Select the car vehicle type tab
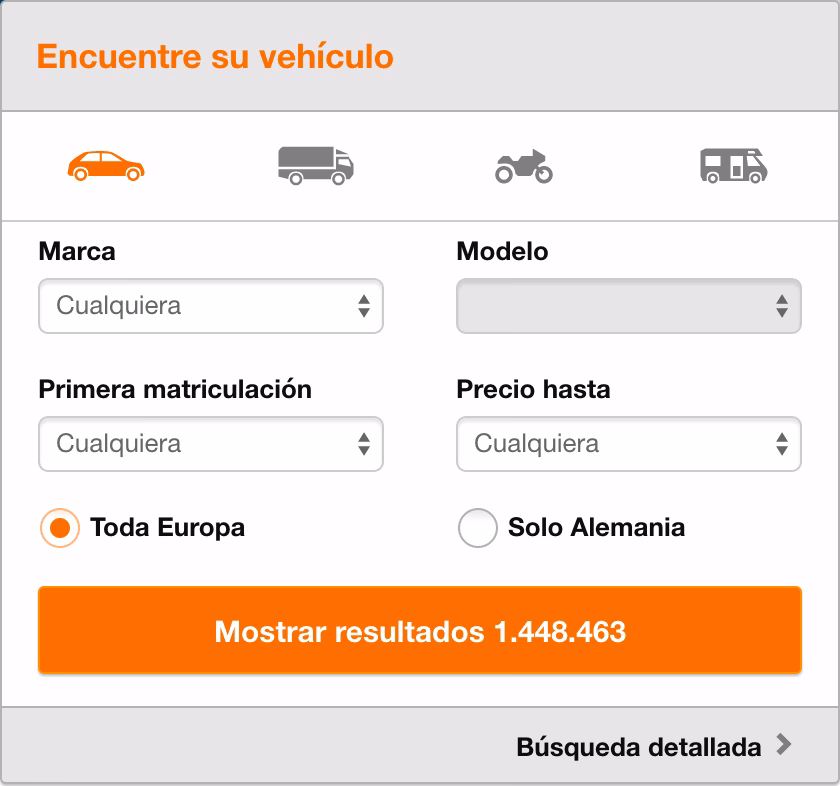Viewport: 840px width, 786px height. [x=106, y=166]
